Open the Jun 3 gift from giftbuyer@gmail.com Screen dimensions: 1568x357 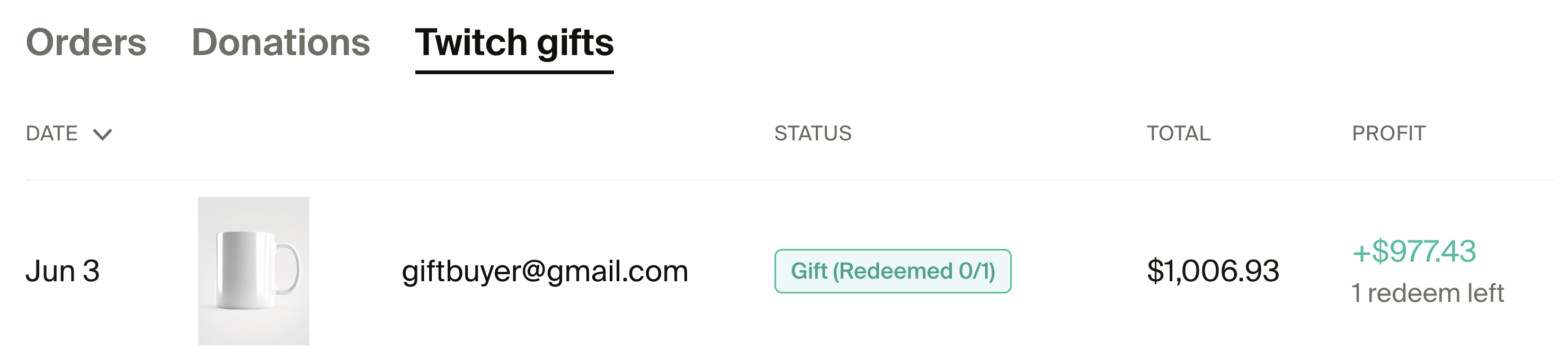coord(544,271)
